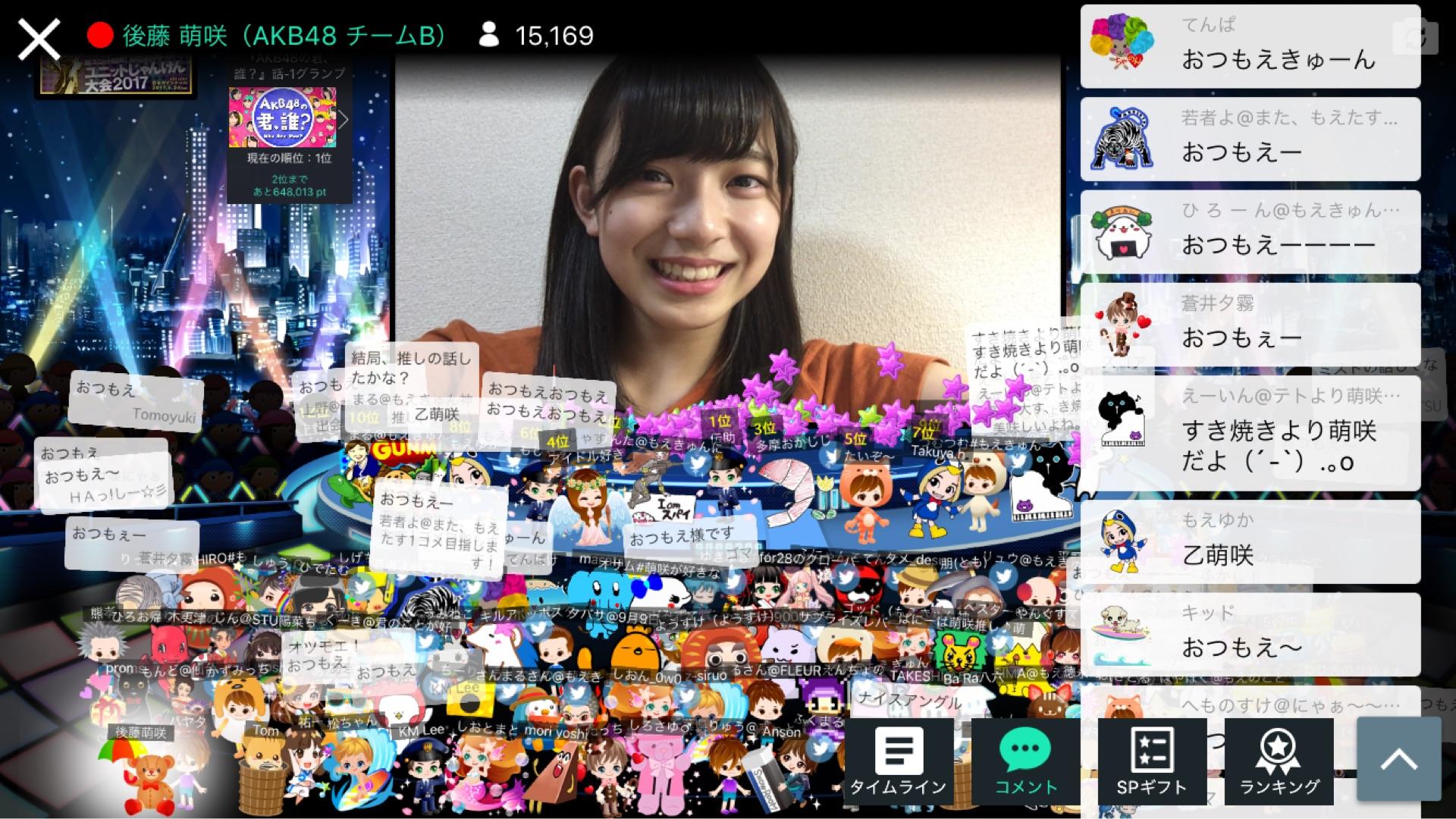The image size is (1456, 819).
Task: Open the すき焼きより萌咲だよ comment
Action: click(1250, 433)
